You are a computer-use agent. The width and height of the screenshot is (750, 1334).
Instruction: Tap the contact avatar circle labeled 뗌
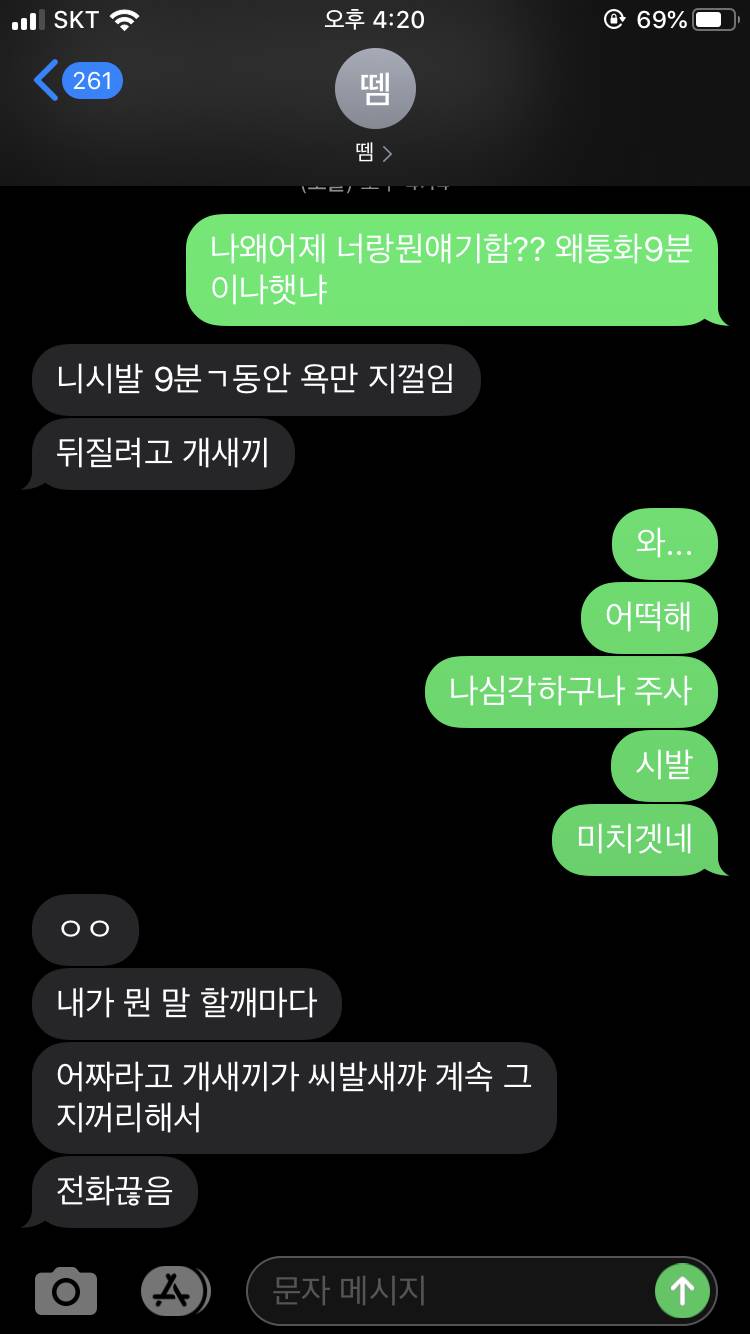point(375,88)
